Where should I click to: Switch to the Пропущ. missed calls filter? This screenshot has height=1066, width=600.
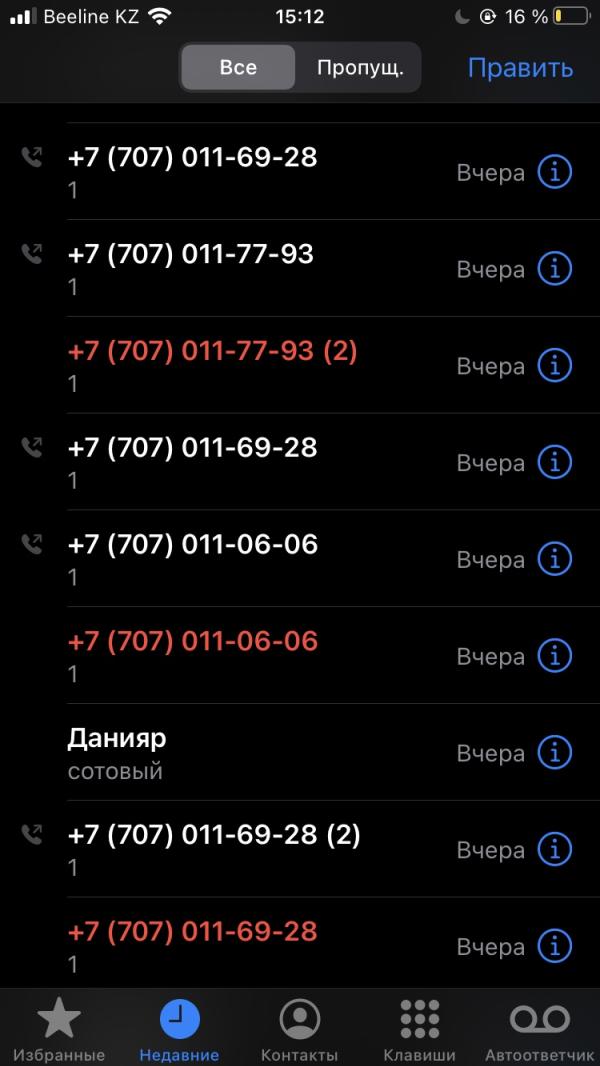(x=359, y=68)
